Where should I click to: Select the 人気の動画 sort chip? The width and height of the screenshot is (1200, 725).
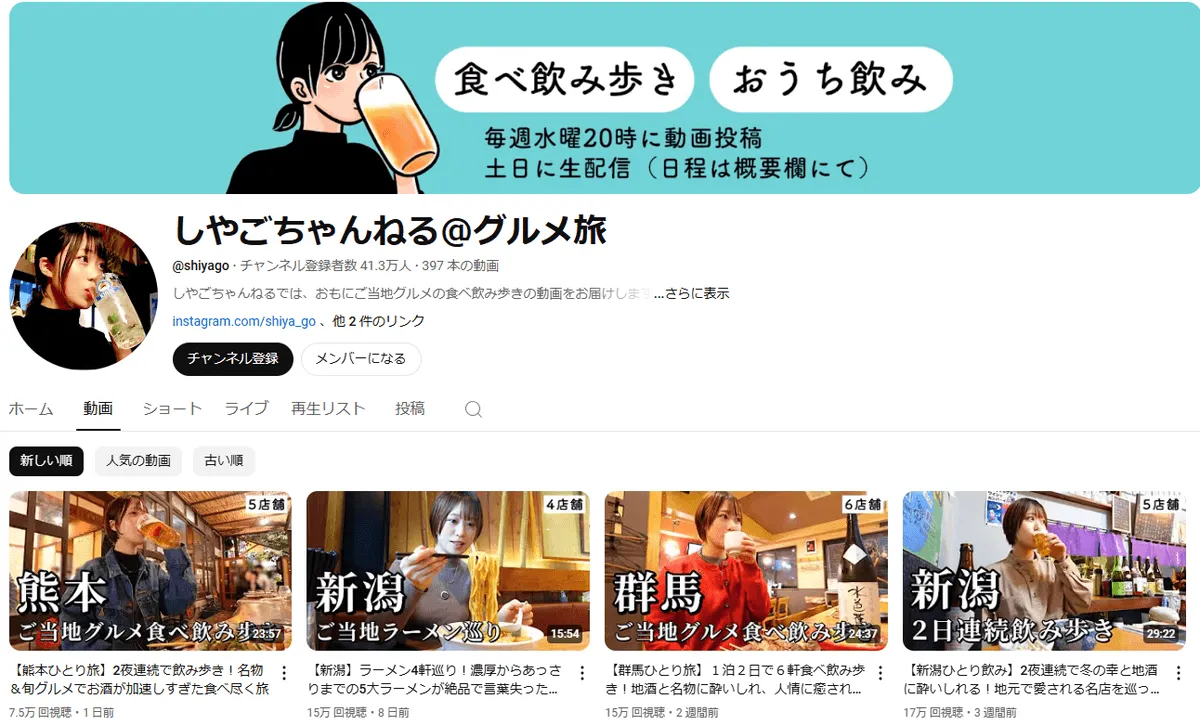139,461
